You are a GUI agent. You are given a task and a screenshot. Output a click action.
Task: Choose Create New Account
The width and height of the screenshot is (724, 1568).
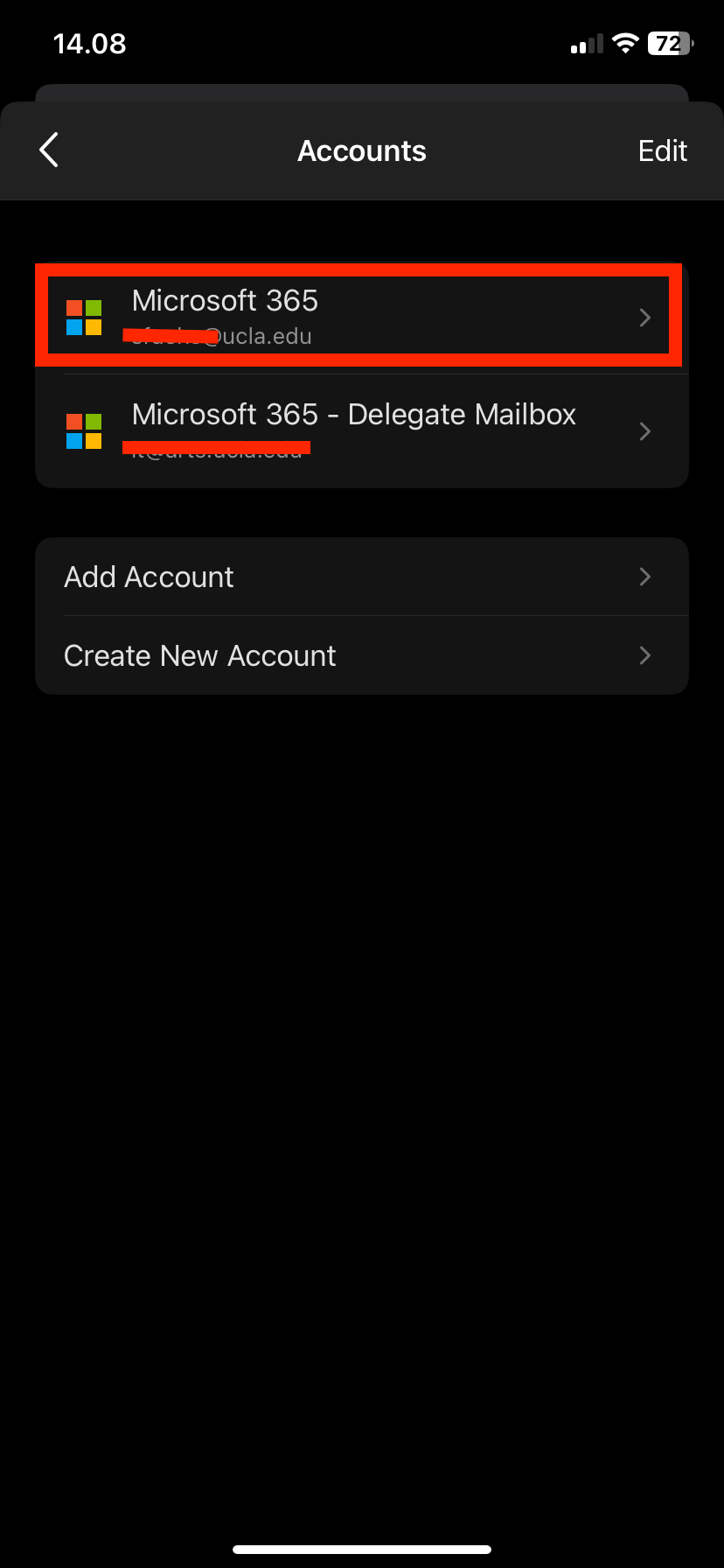(x=362, y=655)
